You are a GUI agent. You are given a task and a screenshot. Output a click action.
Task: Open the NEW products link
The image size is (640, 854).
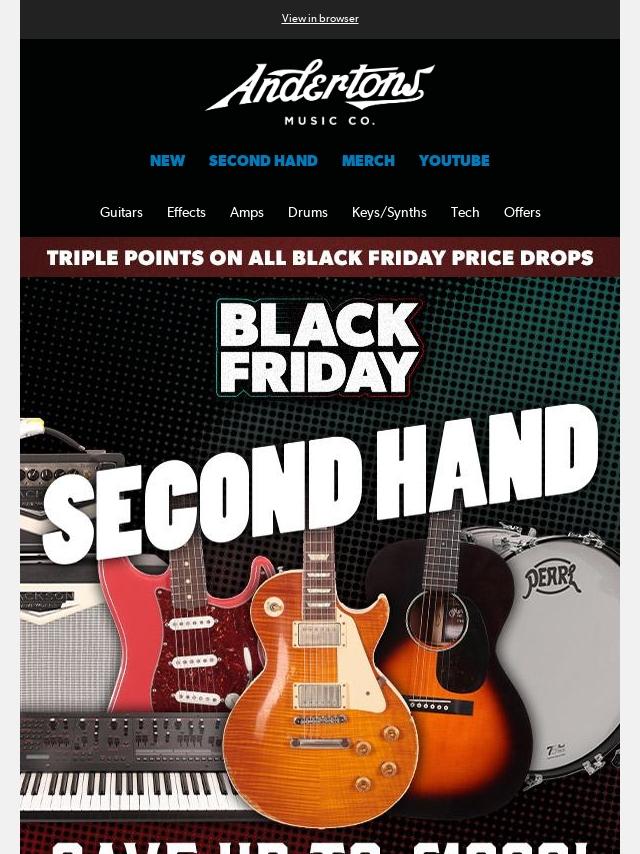[x=167, y=161]
